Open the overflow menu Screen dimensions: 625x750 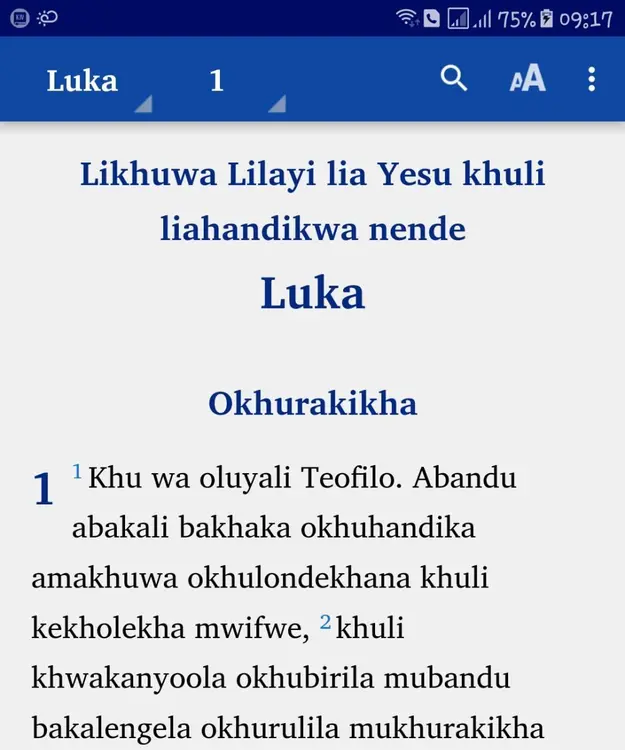(592, 79)
